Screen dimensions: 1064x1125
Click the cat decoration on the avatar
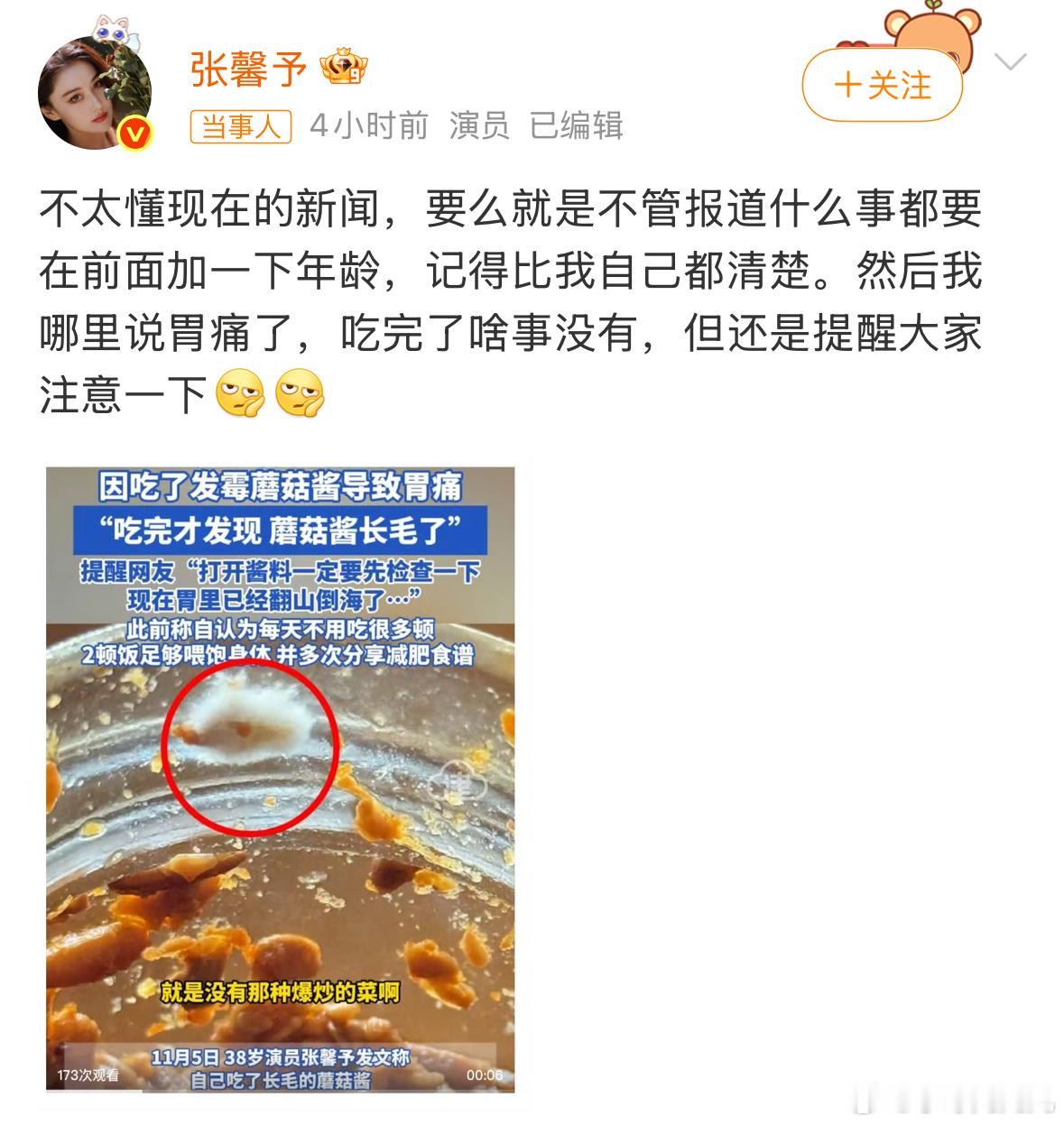(x=117, y=32)
